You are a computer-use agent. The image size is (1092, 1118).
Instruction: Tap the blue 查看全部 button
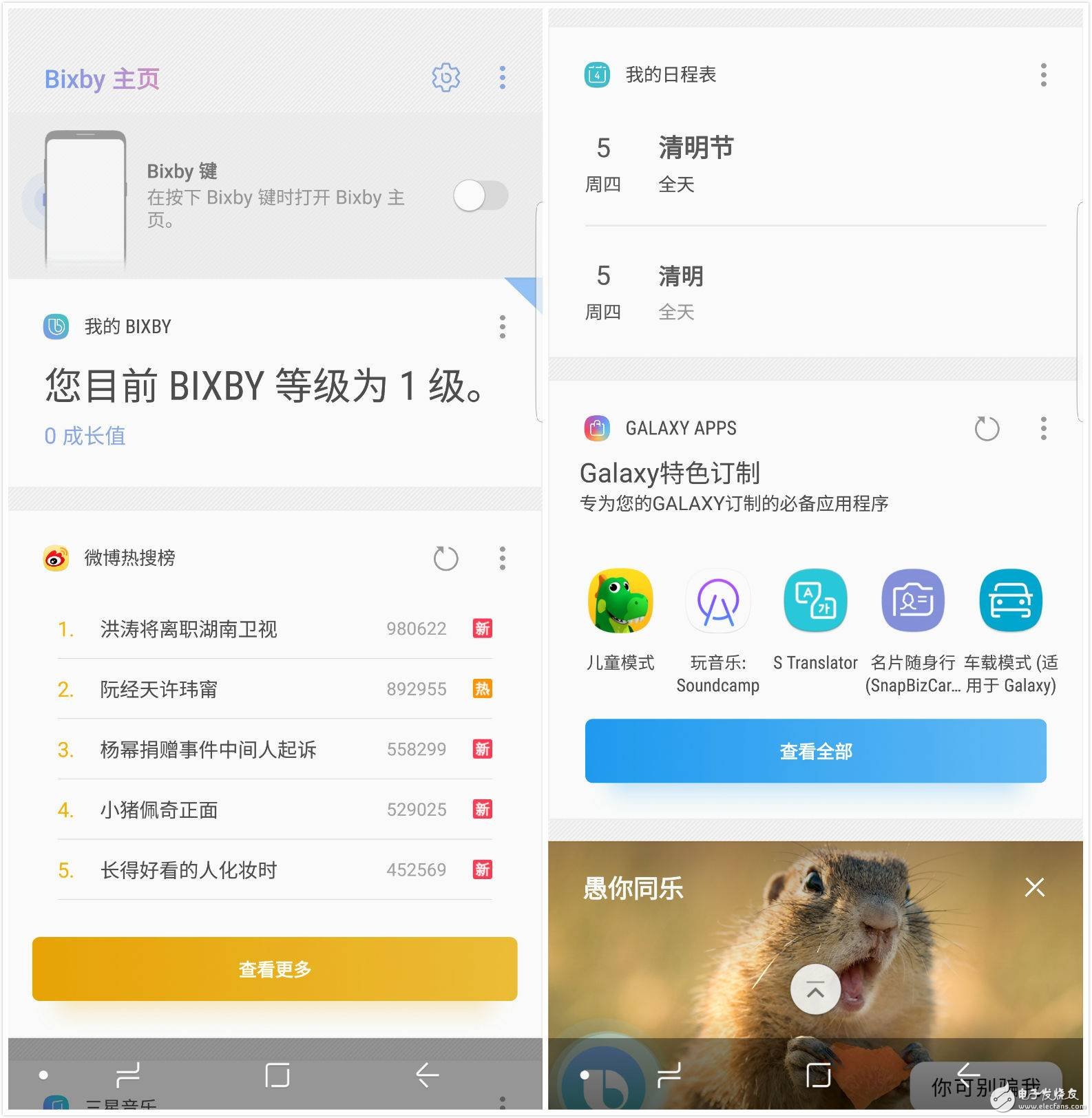(x=815, y=751)
